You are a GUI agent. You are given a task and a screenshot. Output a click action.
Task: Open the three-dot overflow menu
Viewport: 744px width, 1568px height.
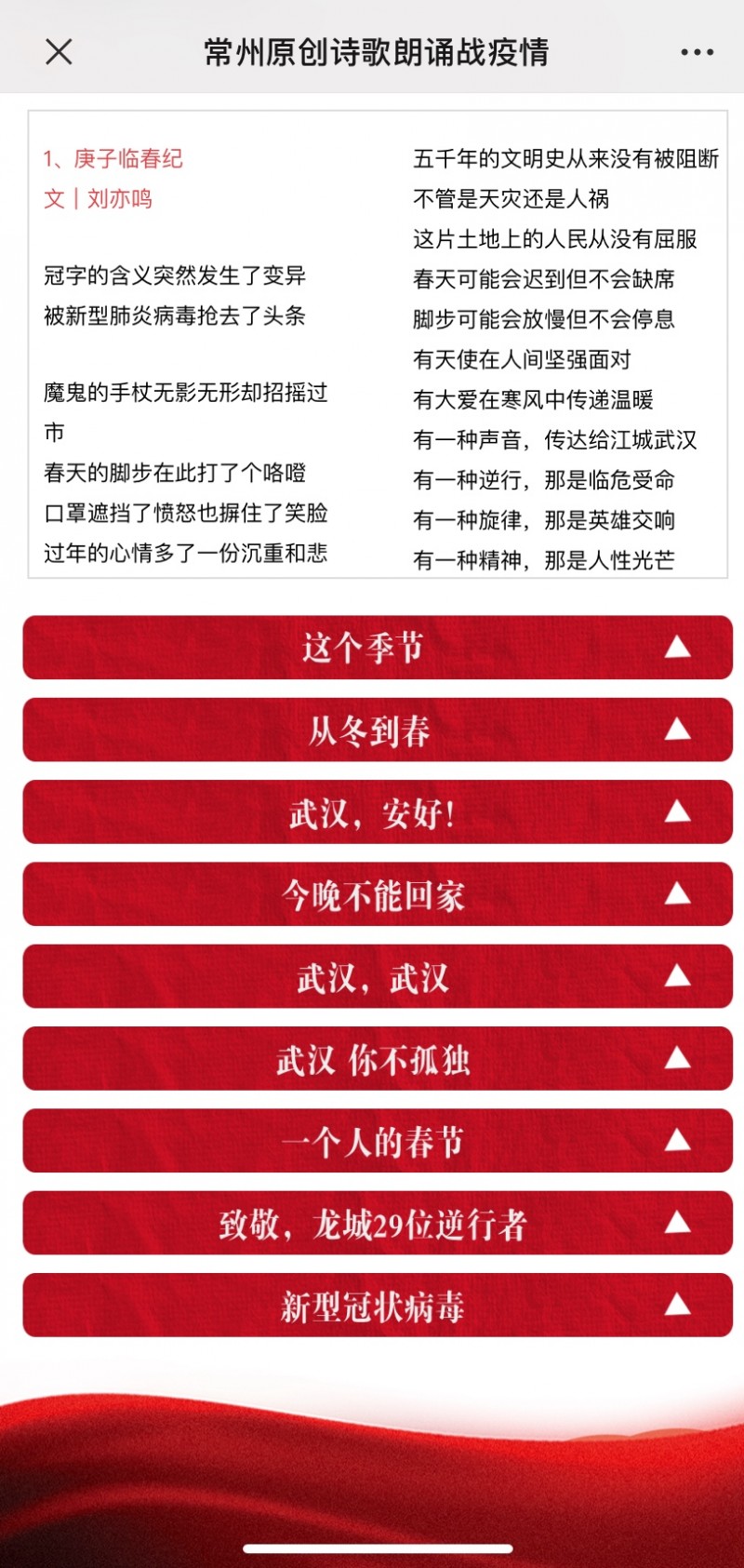697,52
